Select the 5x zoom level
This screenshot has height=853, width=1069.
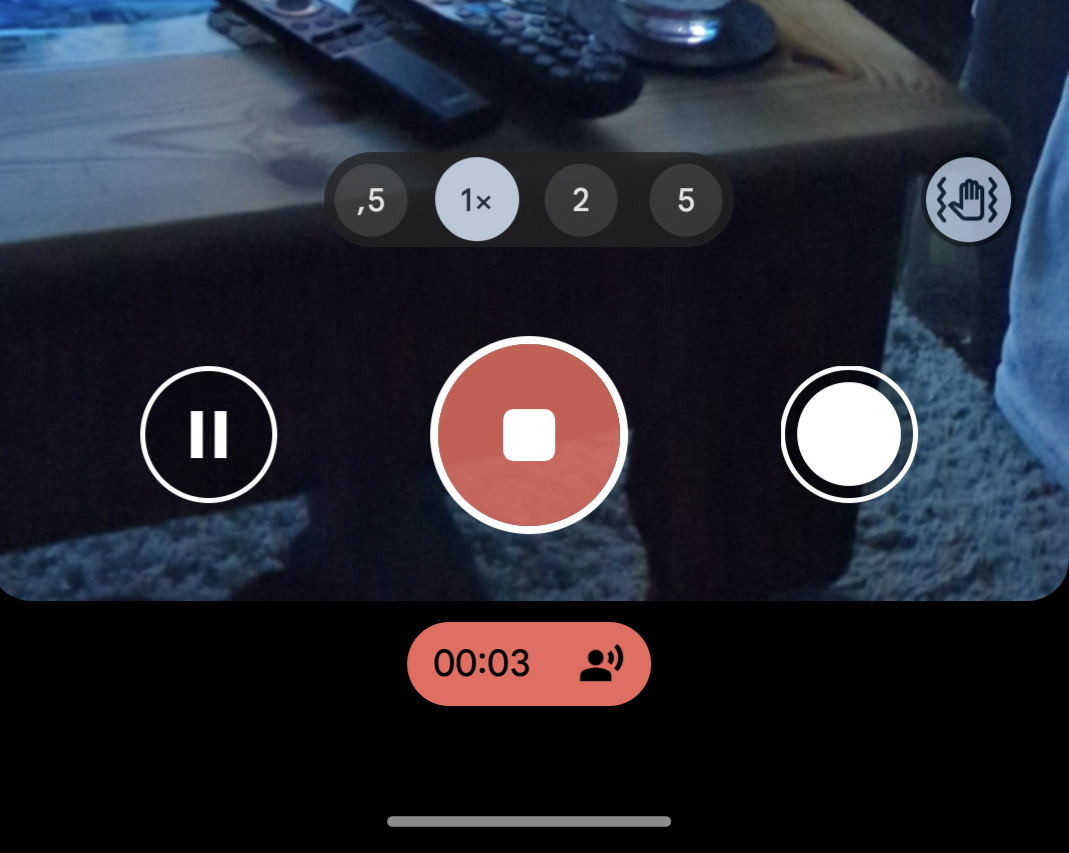pyautogui.click(x=686, y=201)
